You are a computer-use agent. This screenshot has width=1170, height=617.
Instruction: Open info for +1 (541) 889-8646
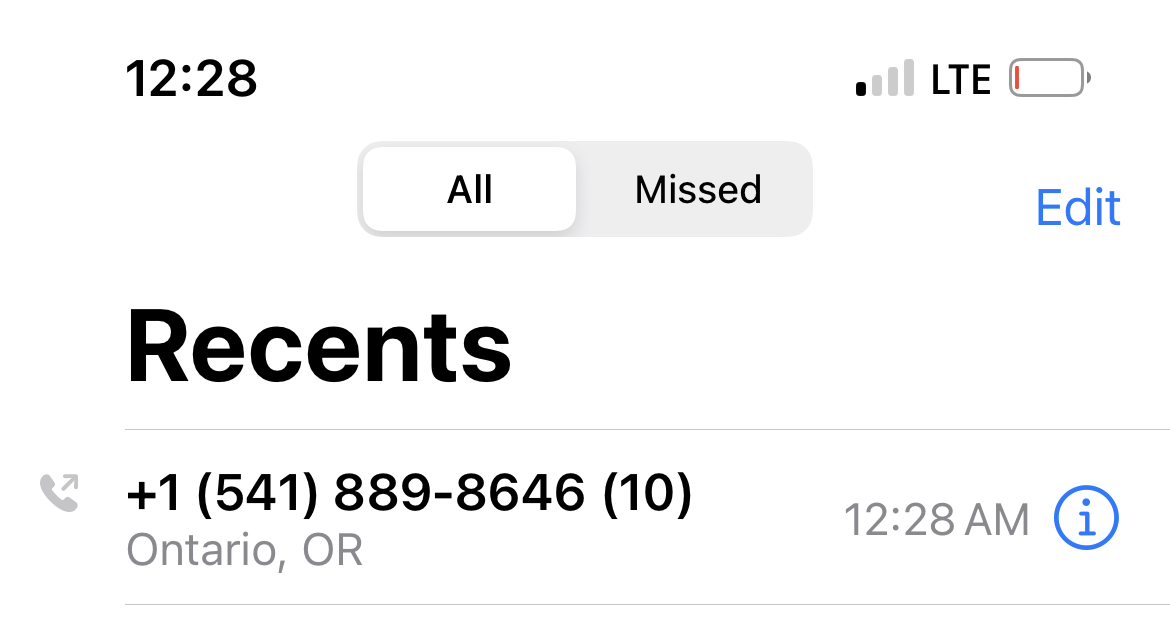click(x=1087, y=519)
